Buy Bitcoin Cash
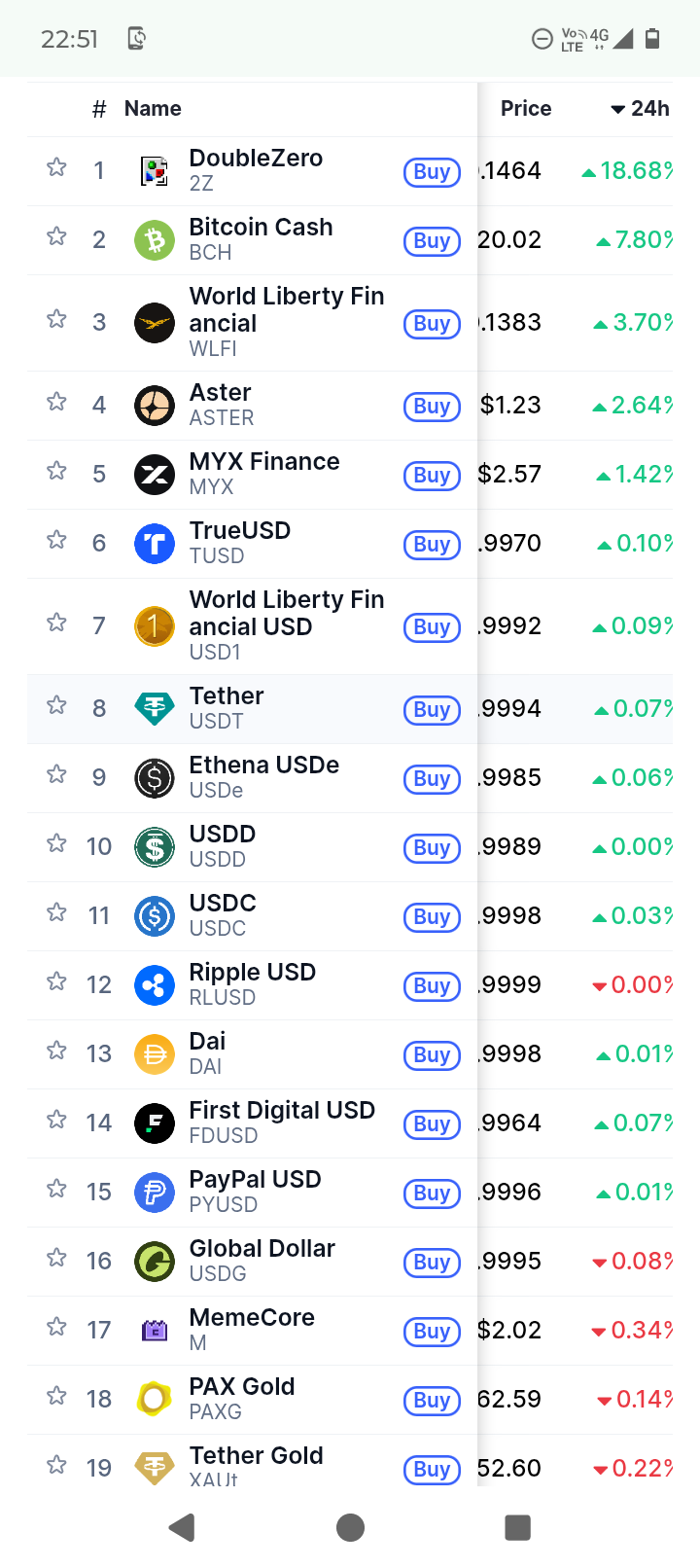This screenshot has width=700, height=1568. pos(432,241)
